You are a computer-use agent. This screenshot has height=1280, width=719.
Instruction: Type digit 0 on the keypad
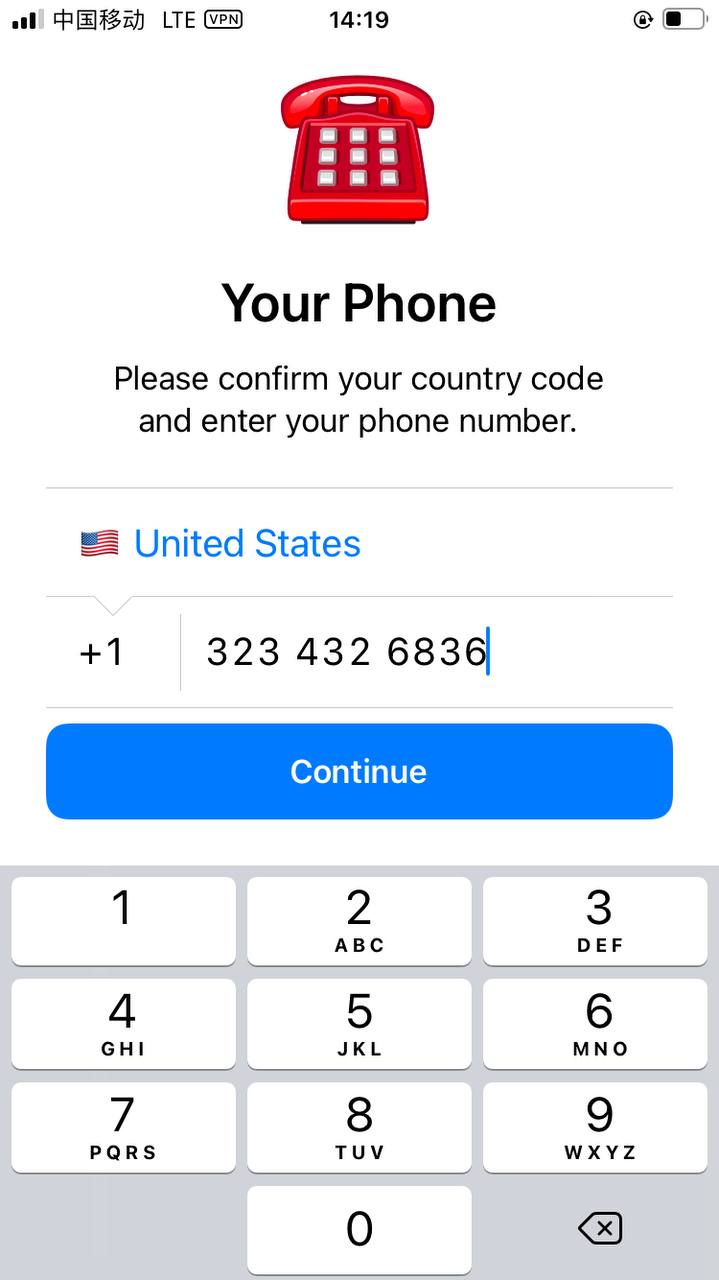[359, 1230]
